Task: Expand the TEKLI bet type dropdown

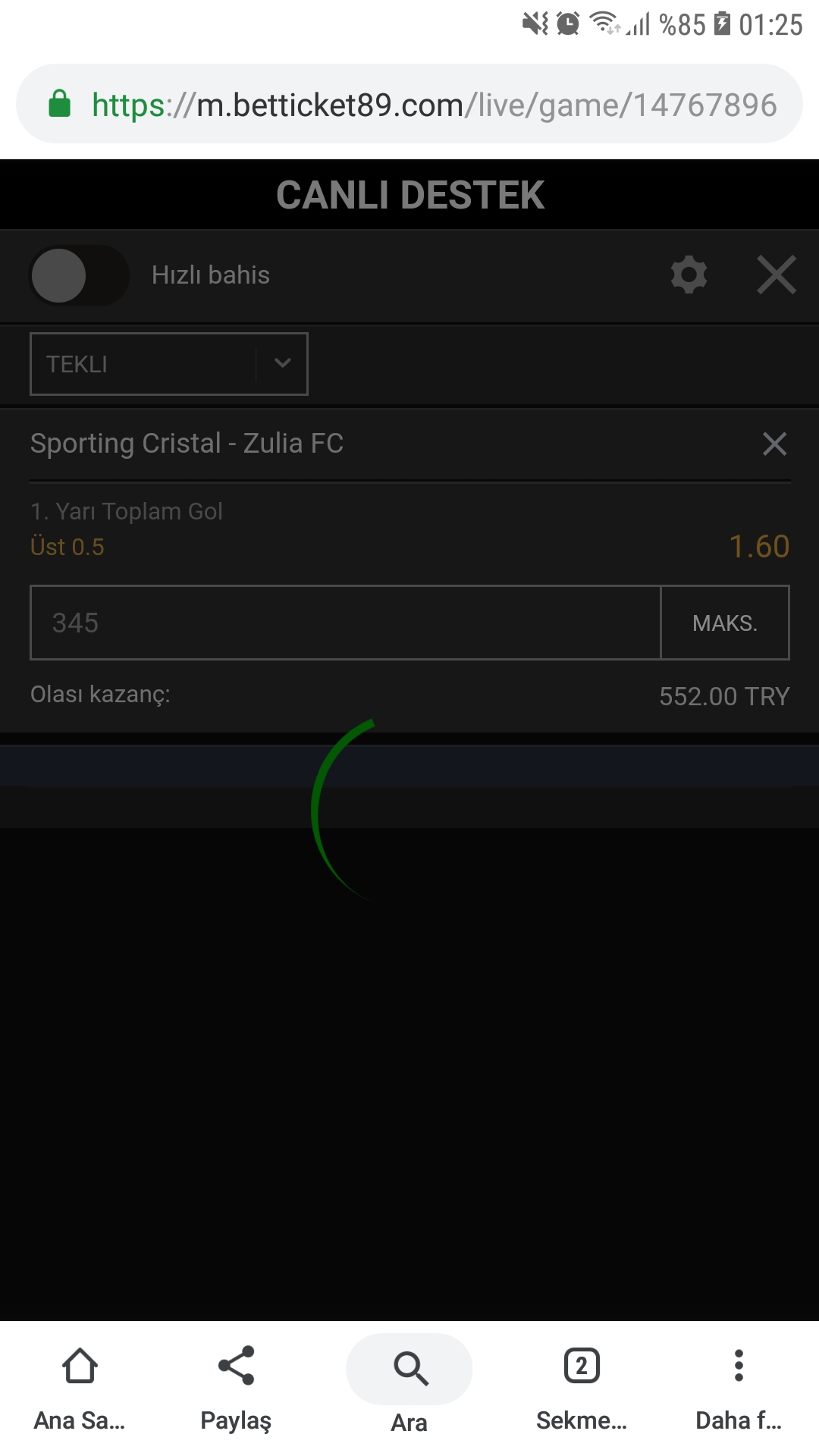Action: pyautogui.click(x=168, y=364)
